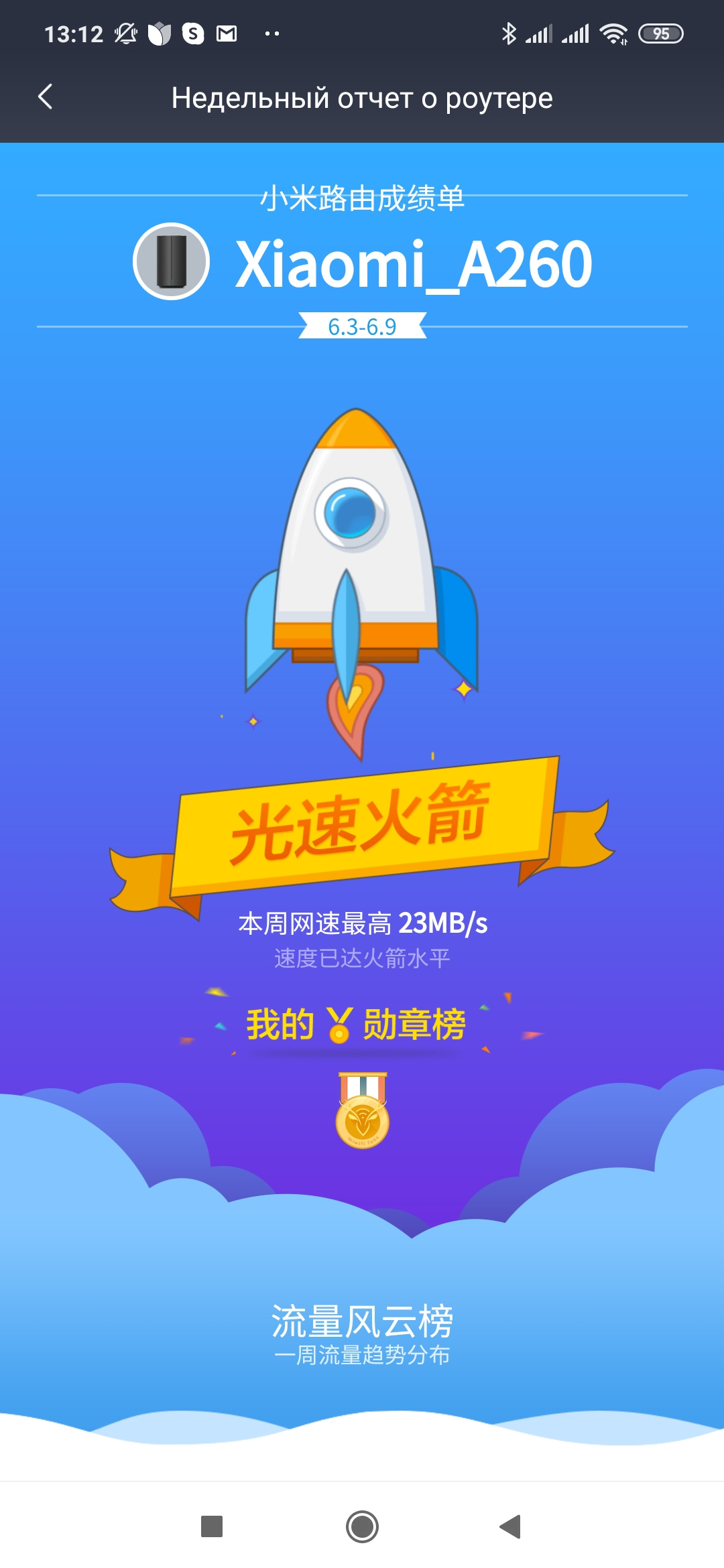Tap the system home button

pyautogui.click(x=362, y=1526)
